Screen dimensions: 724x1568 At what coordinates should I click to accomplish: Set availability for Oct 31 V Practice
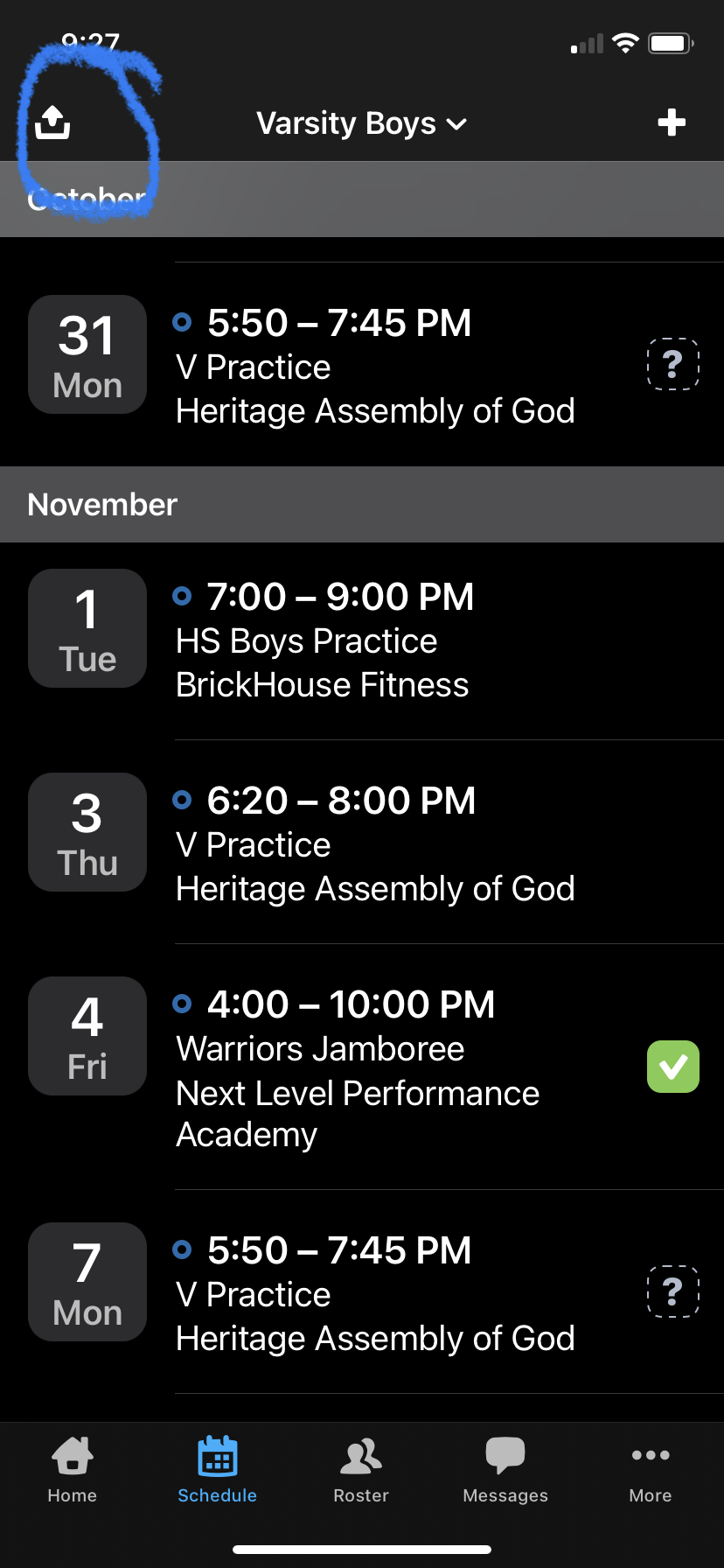pos(672,363)
